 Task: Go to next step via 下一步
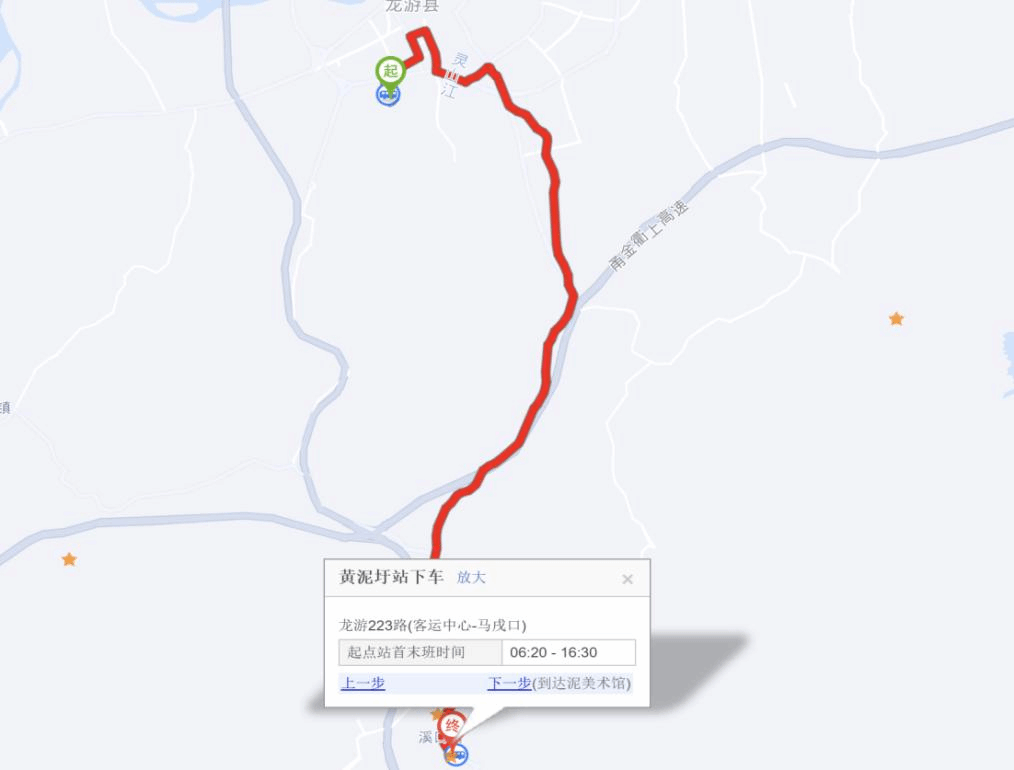point(509,684)
